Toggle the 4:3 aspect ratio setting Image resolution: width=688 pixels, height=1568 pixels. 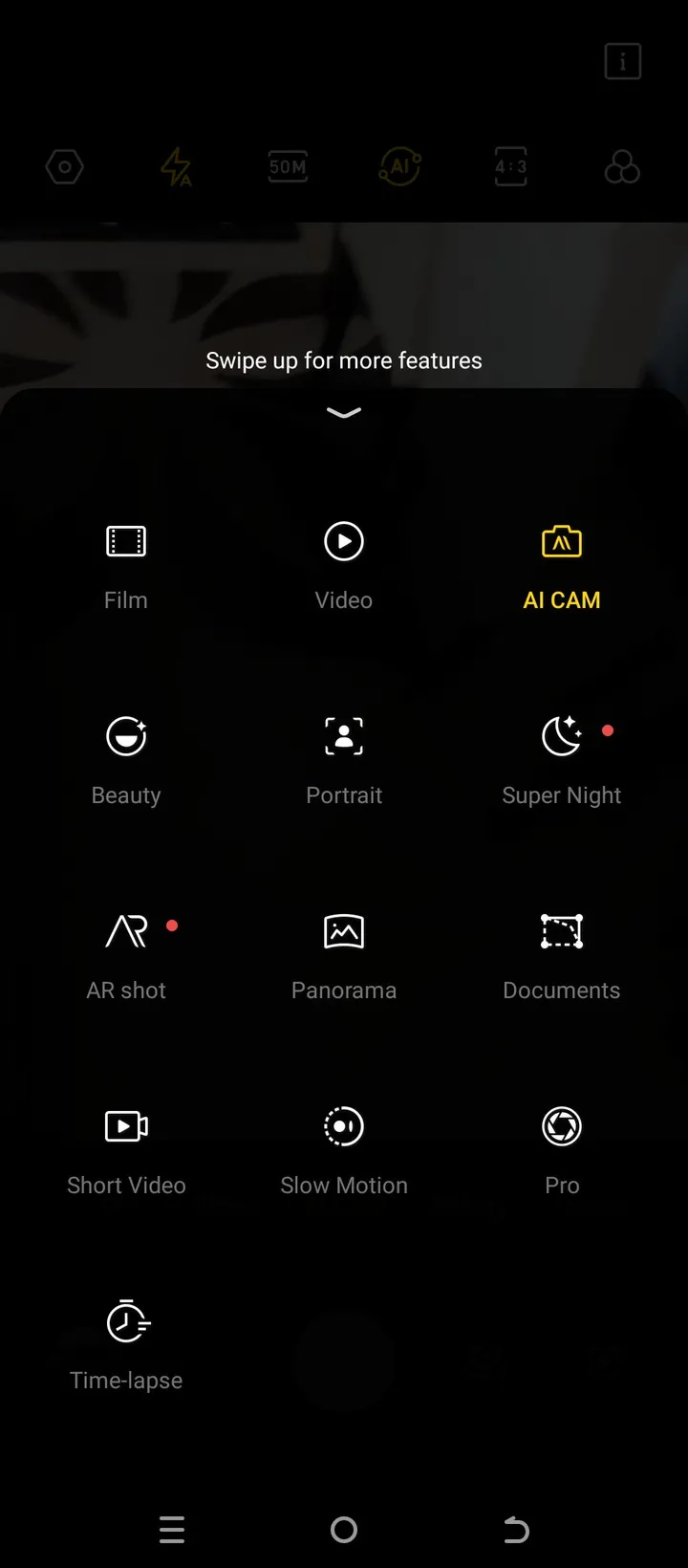pos(510,166)
